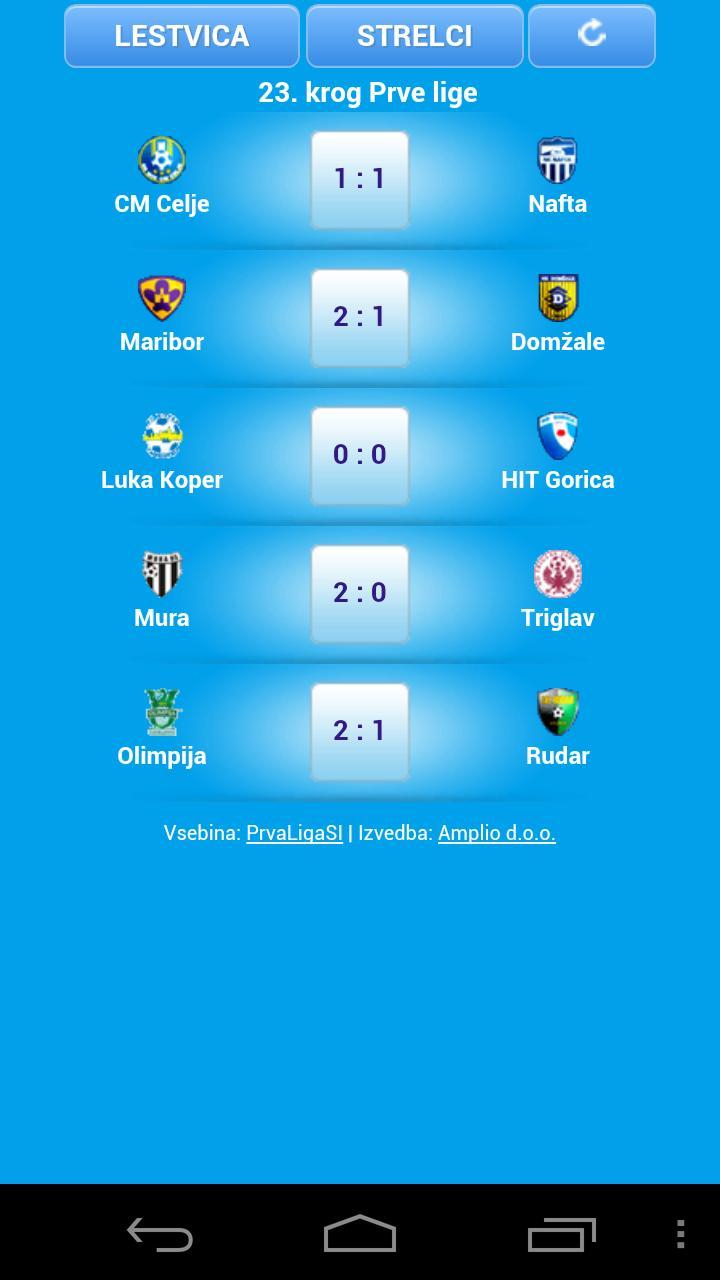
Task: Tap the Triglav team logo
Action: pos(557,574)
